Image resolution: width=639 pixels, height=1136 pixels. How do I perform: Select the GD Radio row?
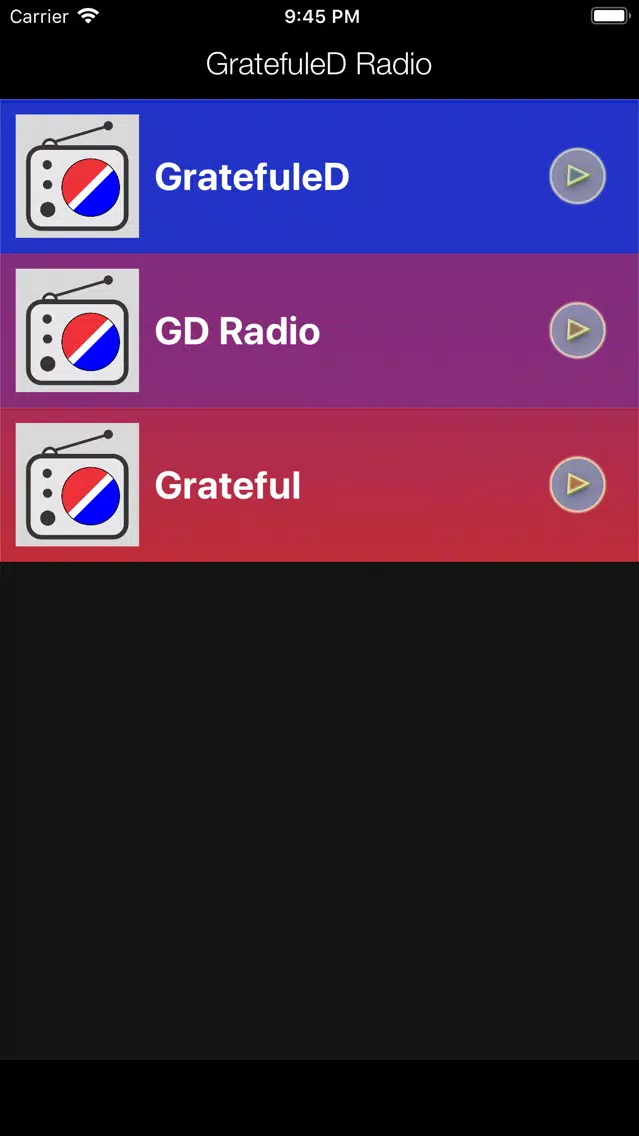pos(320,330)
